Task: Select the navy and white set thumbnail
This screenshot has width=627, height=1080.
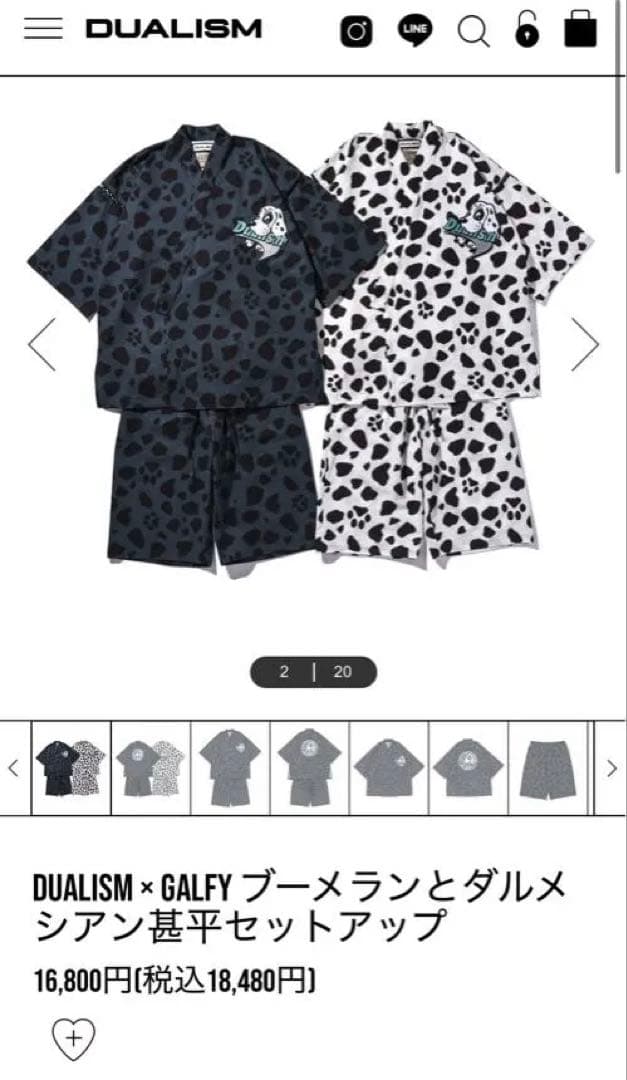Action: click(x=70, y=768)
